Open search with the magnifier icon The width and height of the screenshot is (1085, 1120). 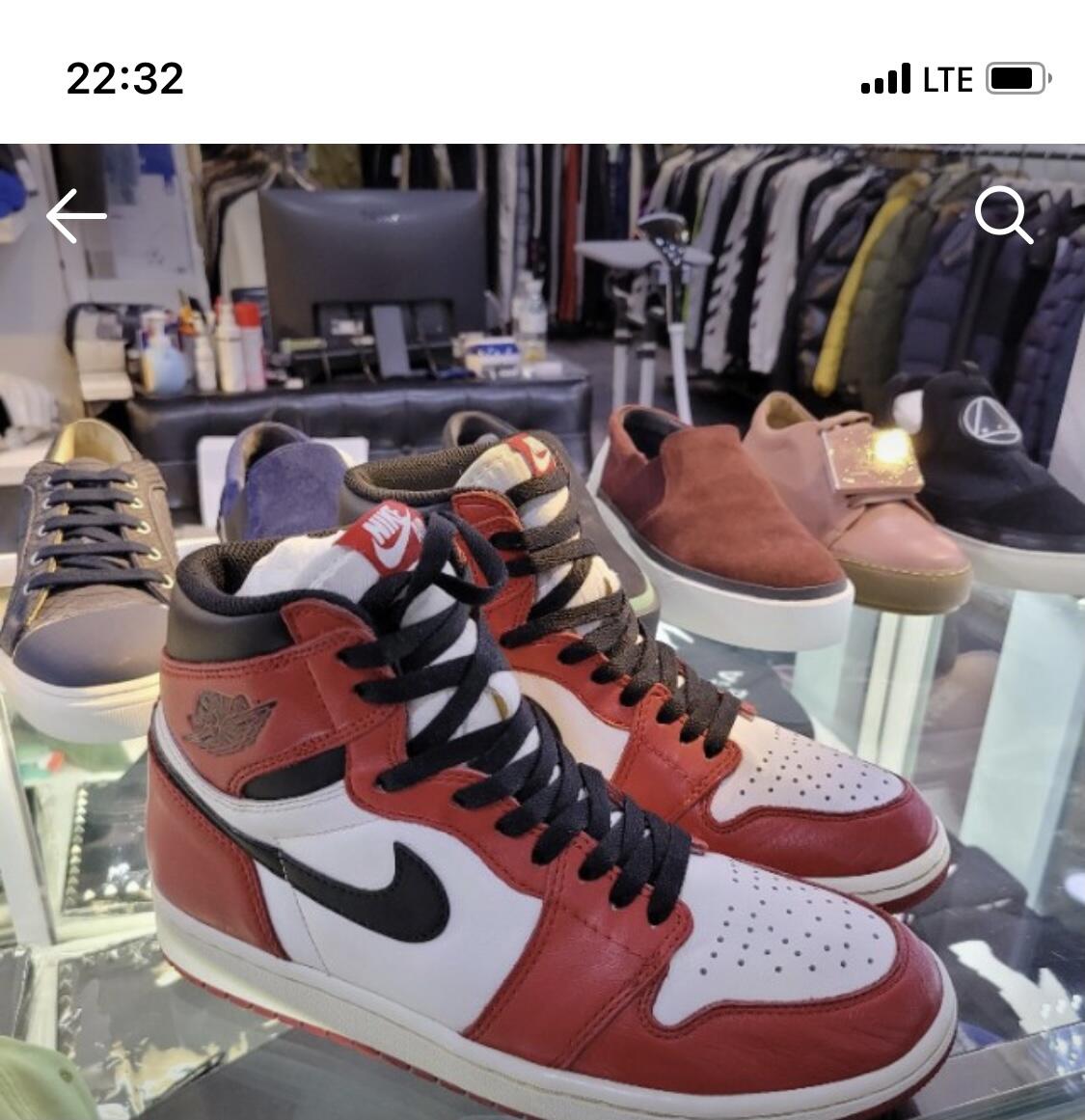click(x=1004, y=215)
